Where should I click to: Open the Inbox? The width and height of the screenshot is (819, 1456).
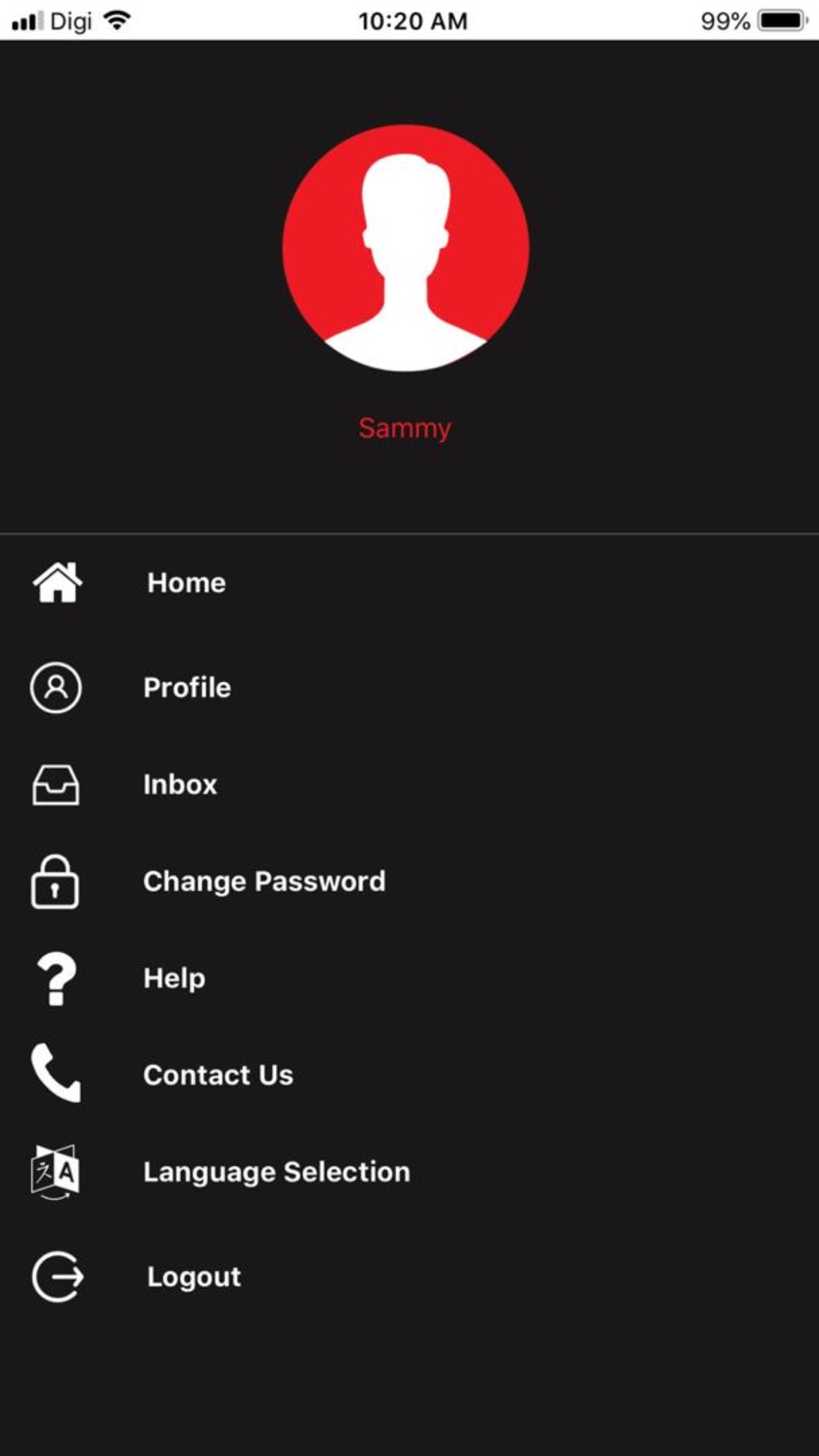pyautogui.click(x=180, y=785)
